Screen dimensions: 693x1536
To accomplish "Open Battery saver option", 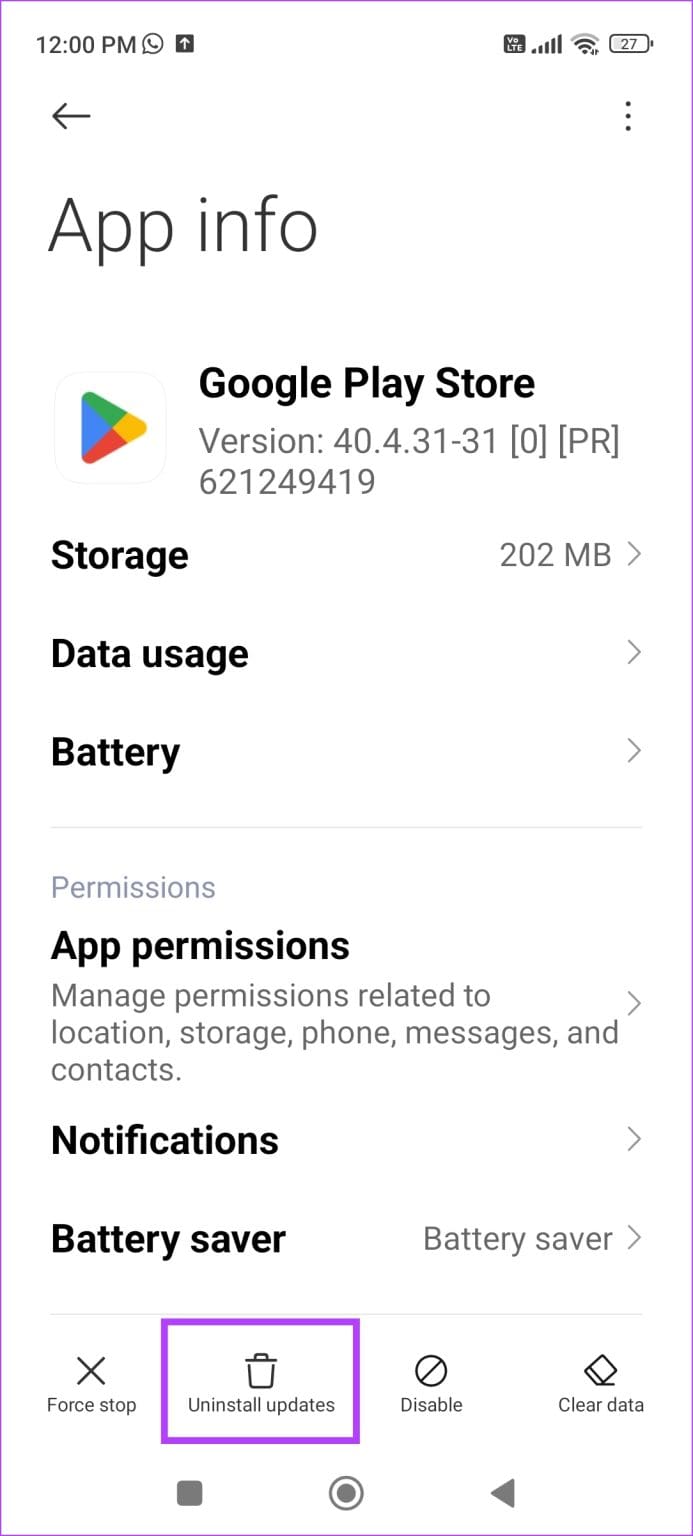I will pyautogui.click(x=345, y=1239).
